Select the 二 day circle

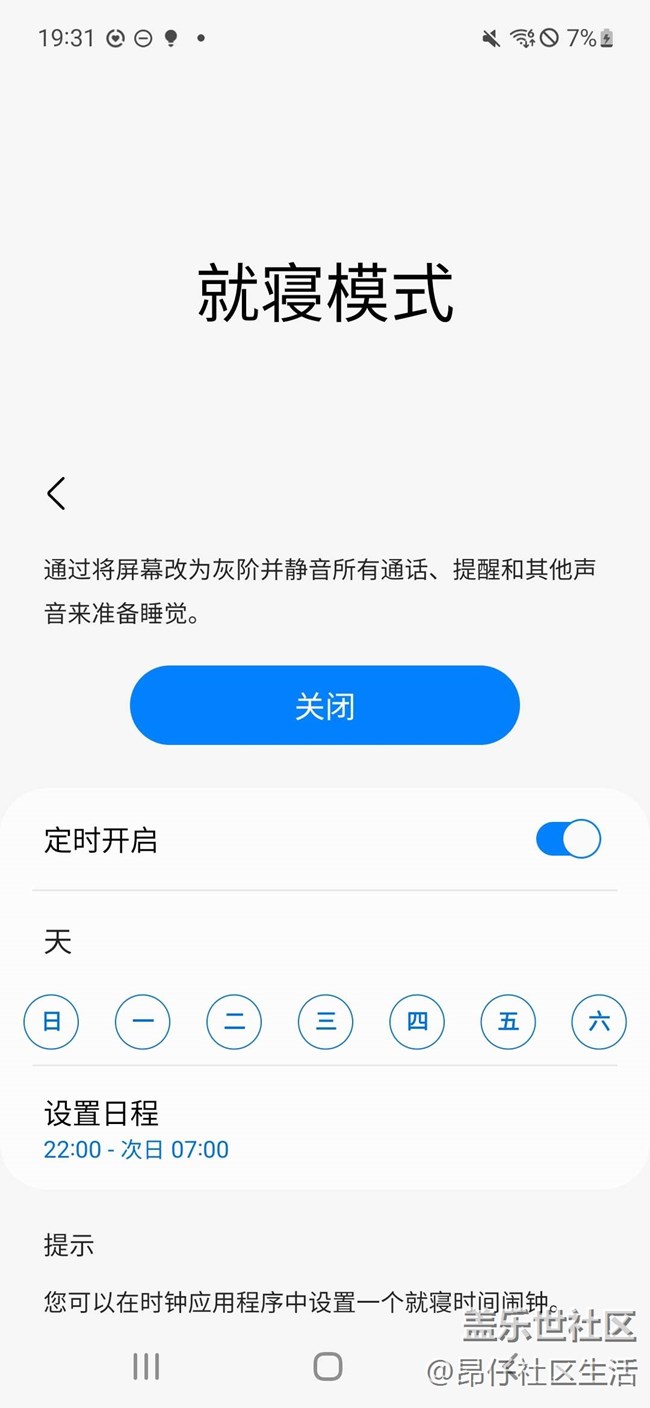(x=234, y=1021)
